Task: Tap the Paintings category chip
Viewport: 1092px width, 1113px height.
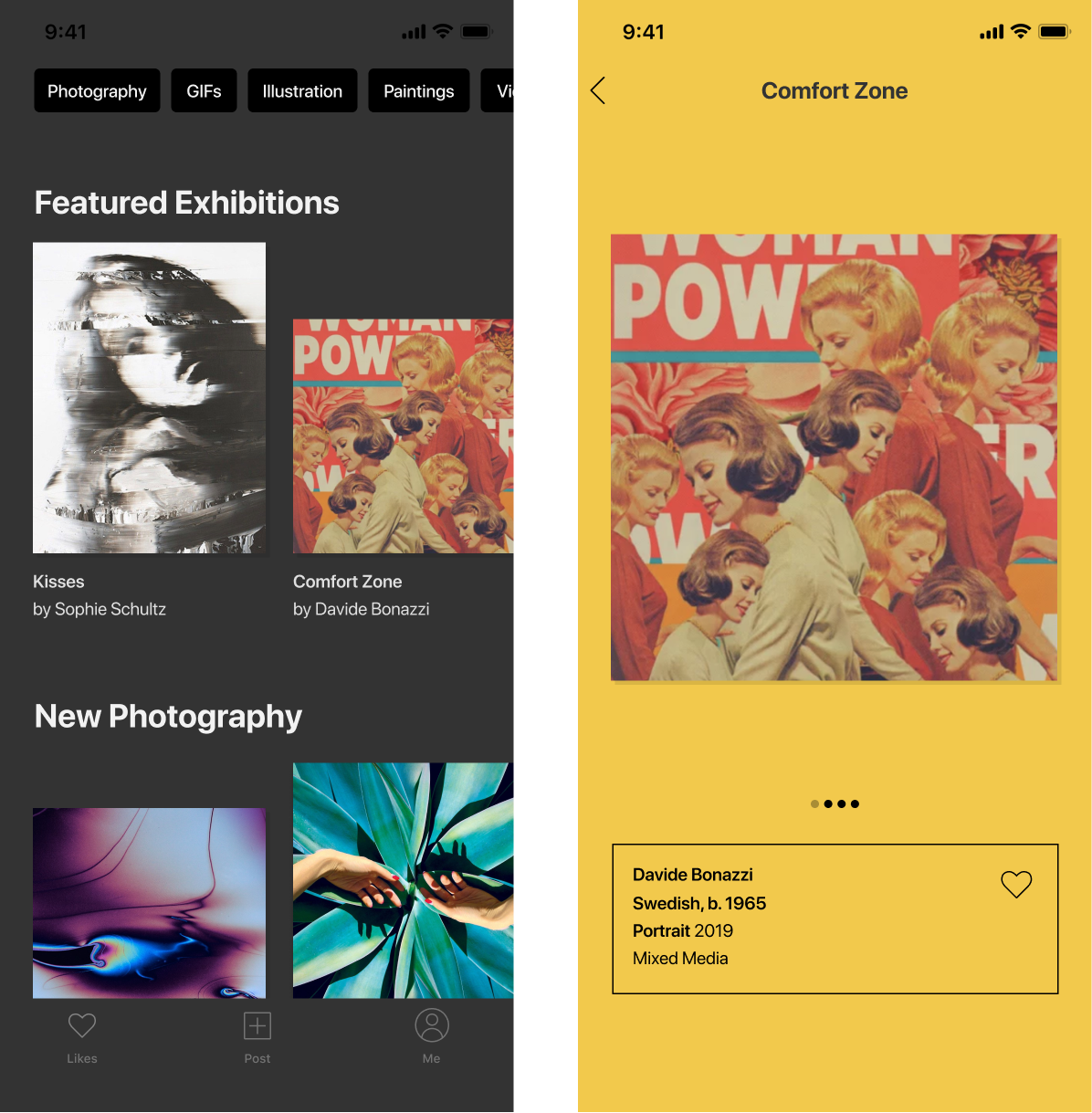Action: point(418,91)
